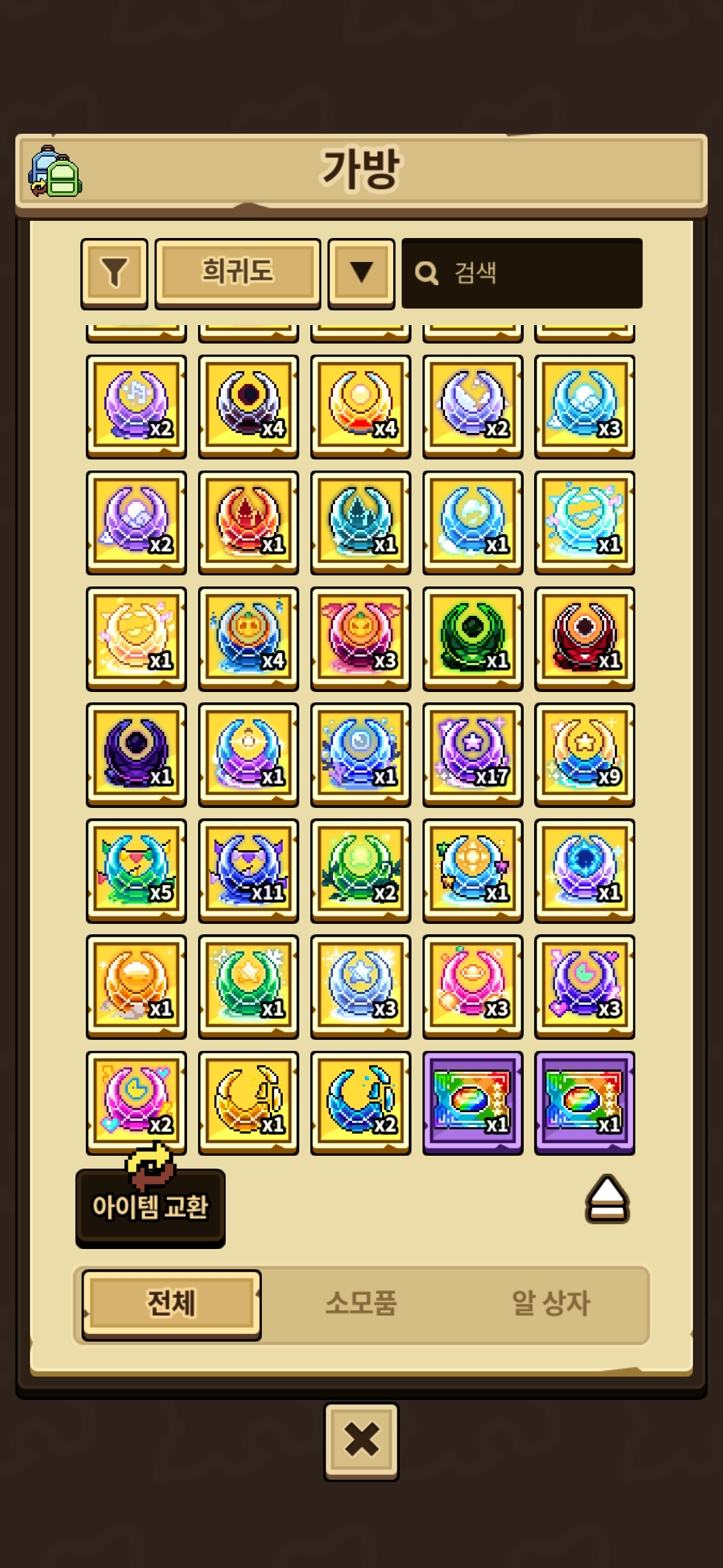This screenshot has height=1568, width=723.
Task: Select the blue horned orb with x11
Action: tap(248, 870)
